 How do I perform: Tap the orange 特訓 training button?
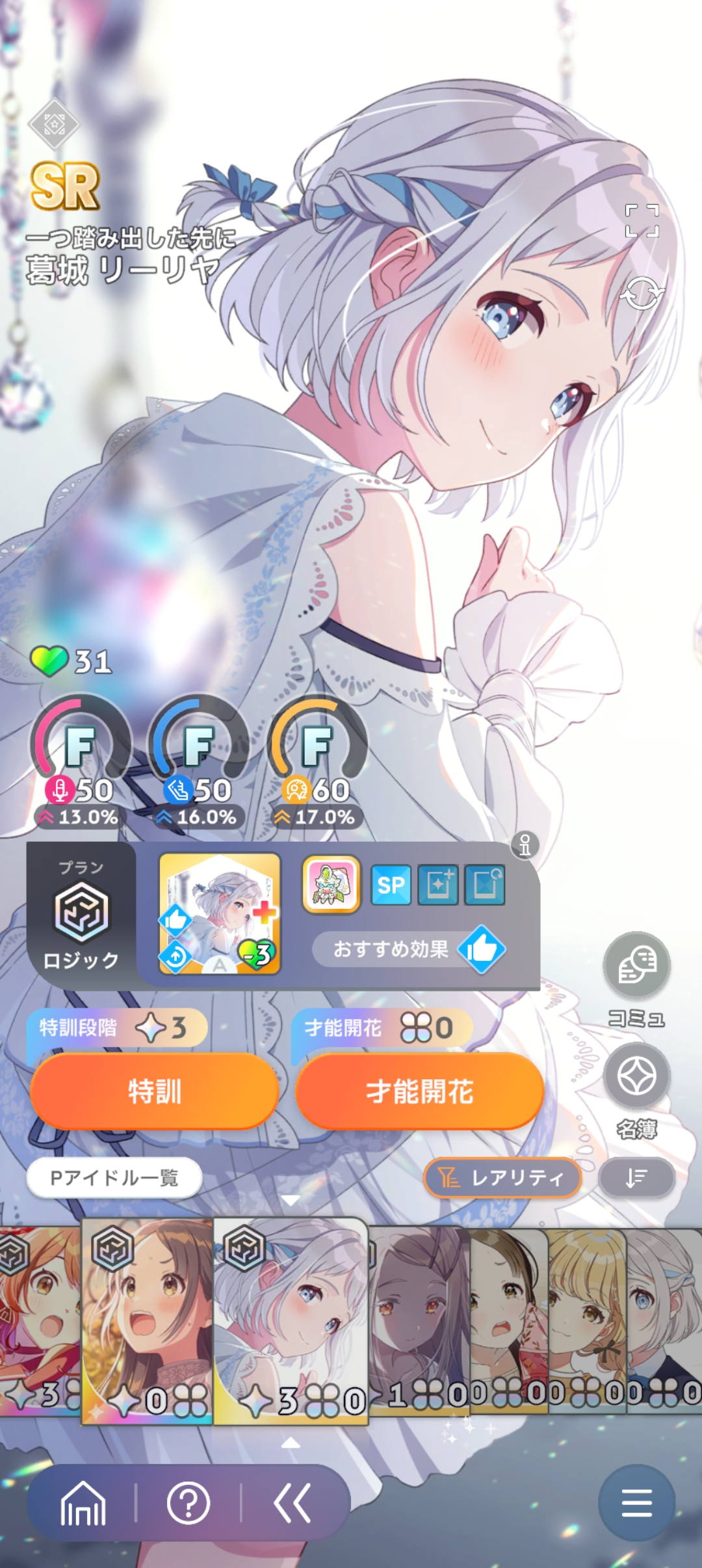pos(154,1091)
